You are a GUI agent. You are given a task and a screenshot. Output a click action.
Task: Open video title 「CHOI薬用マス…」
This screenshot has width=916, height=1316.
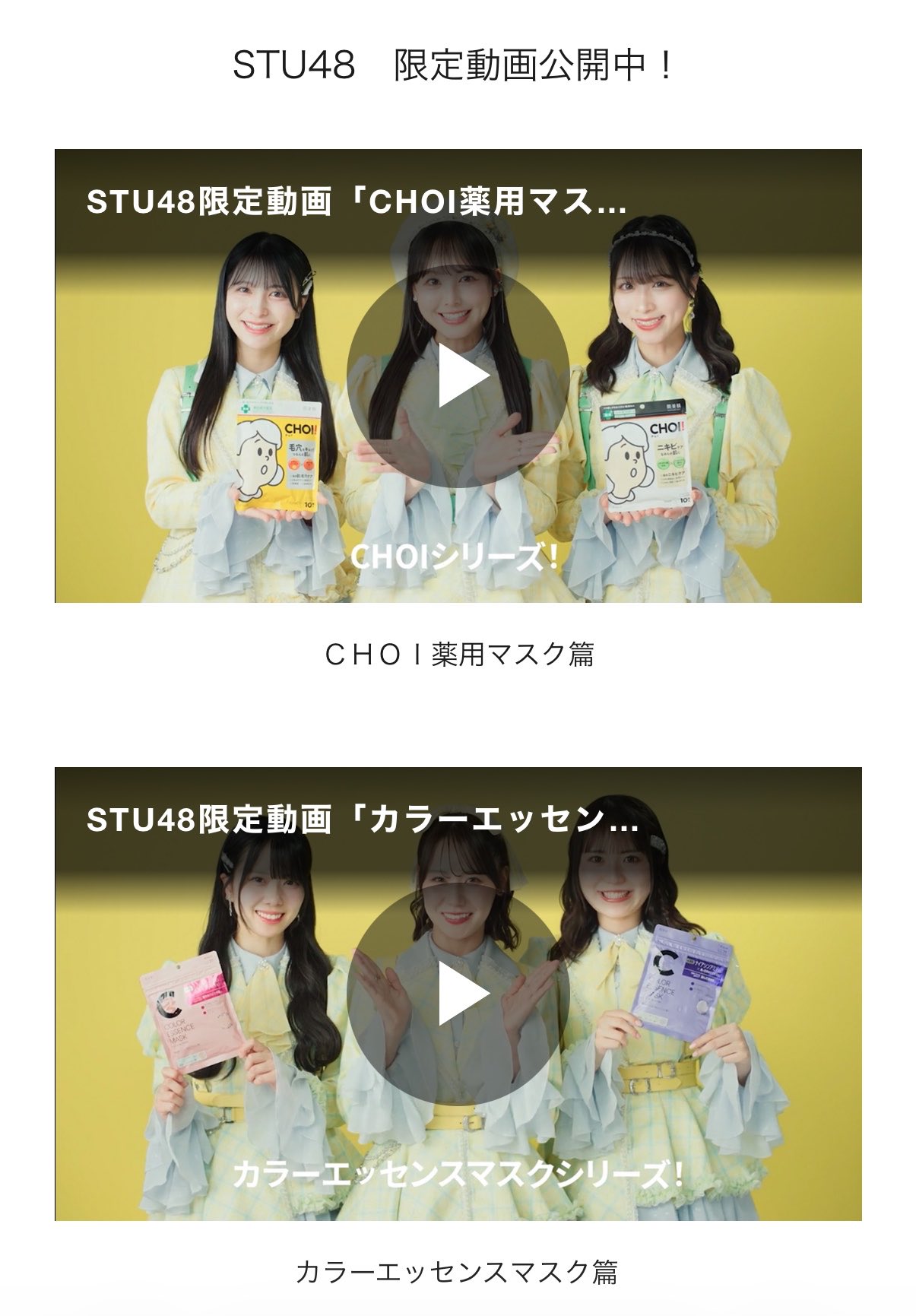[x=356, y=202]
